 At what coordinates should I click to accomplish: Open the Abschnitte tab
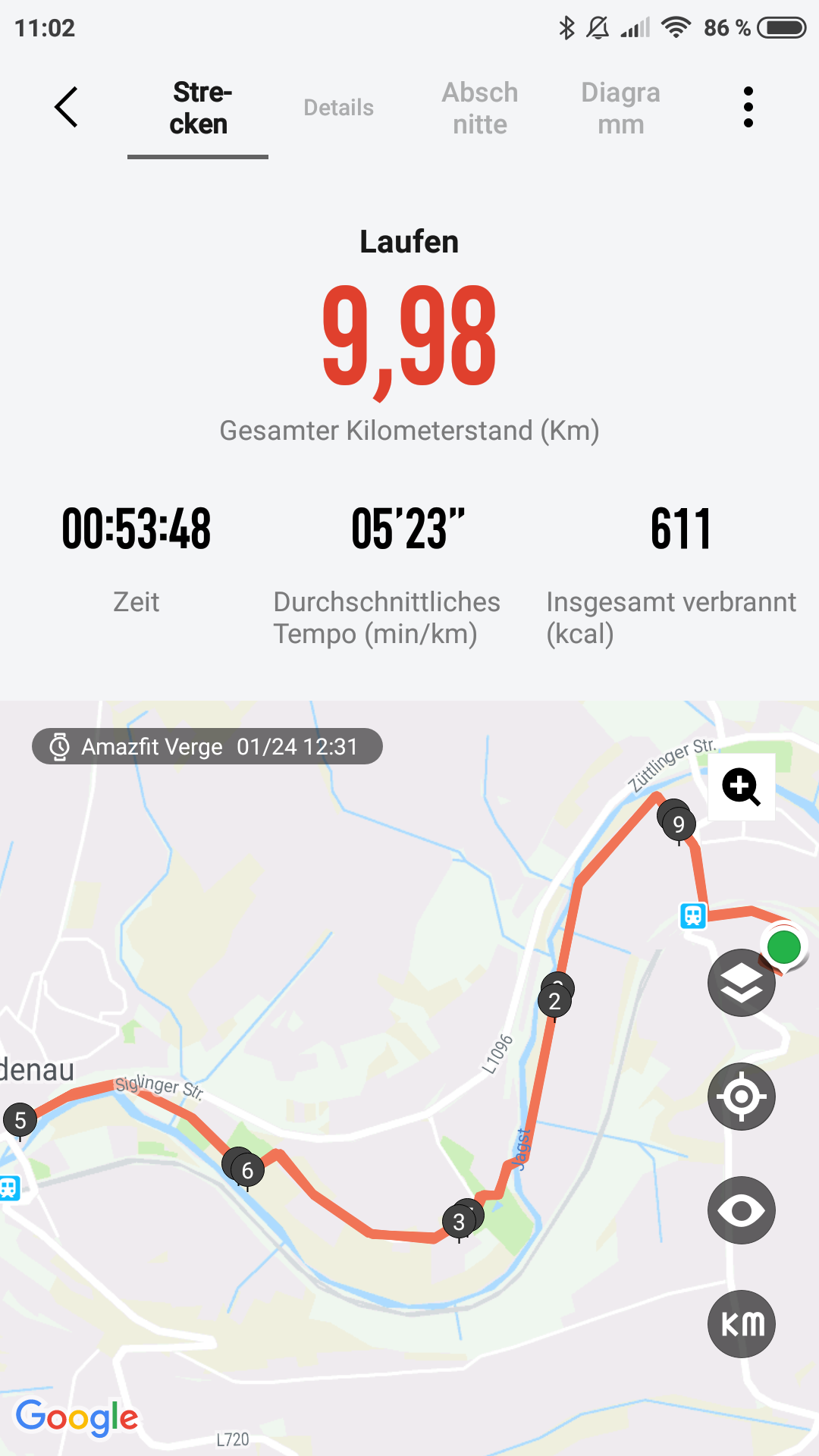480,108
